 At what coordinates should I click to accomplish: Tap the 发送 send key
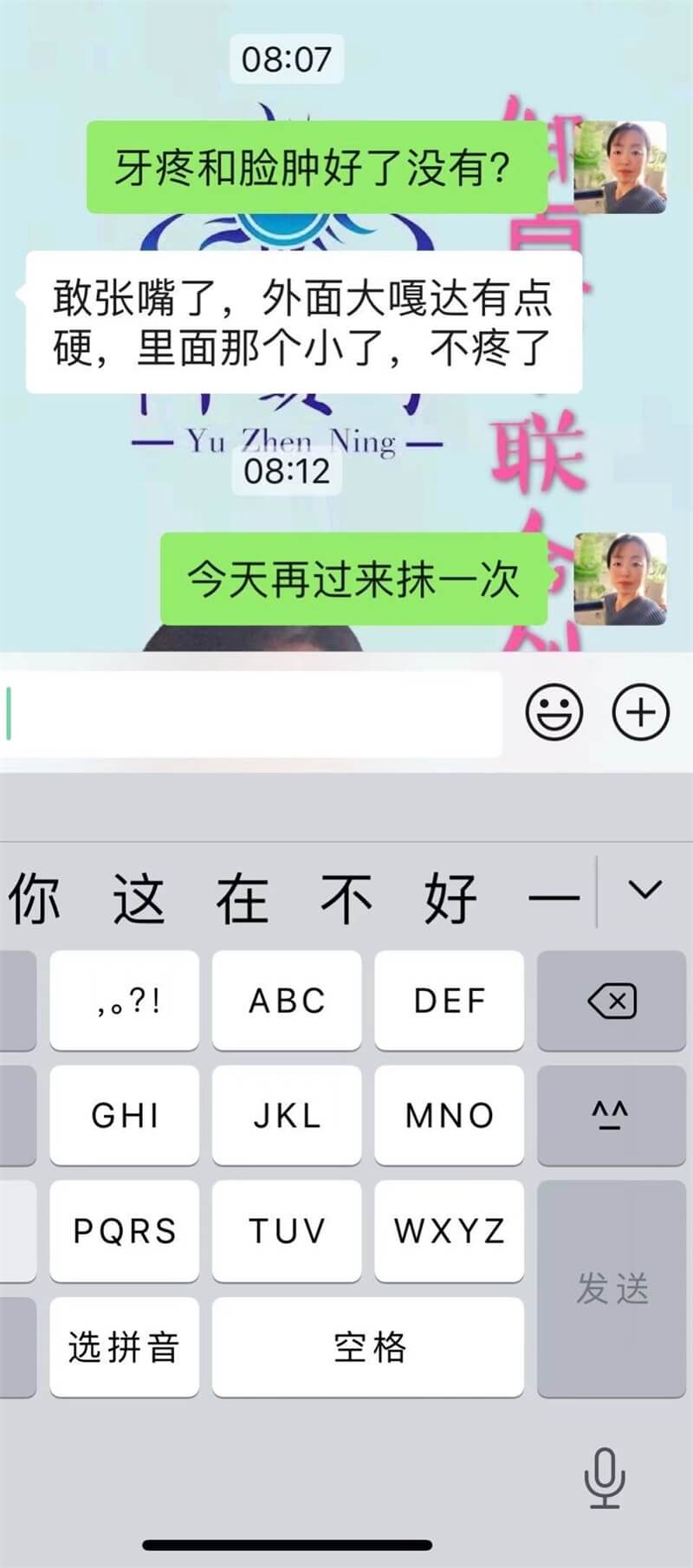click(x=612, y=1289)
